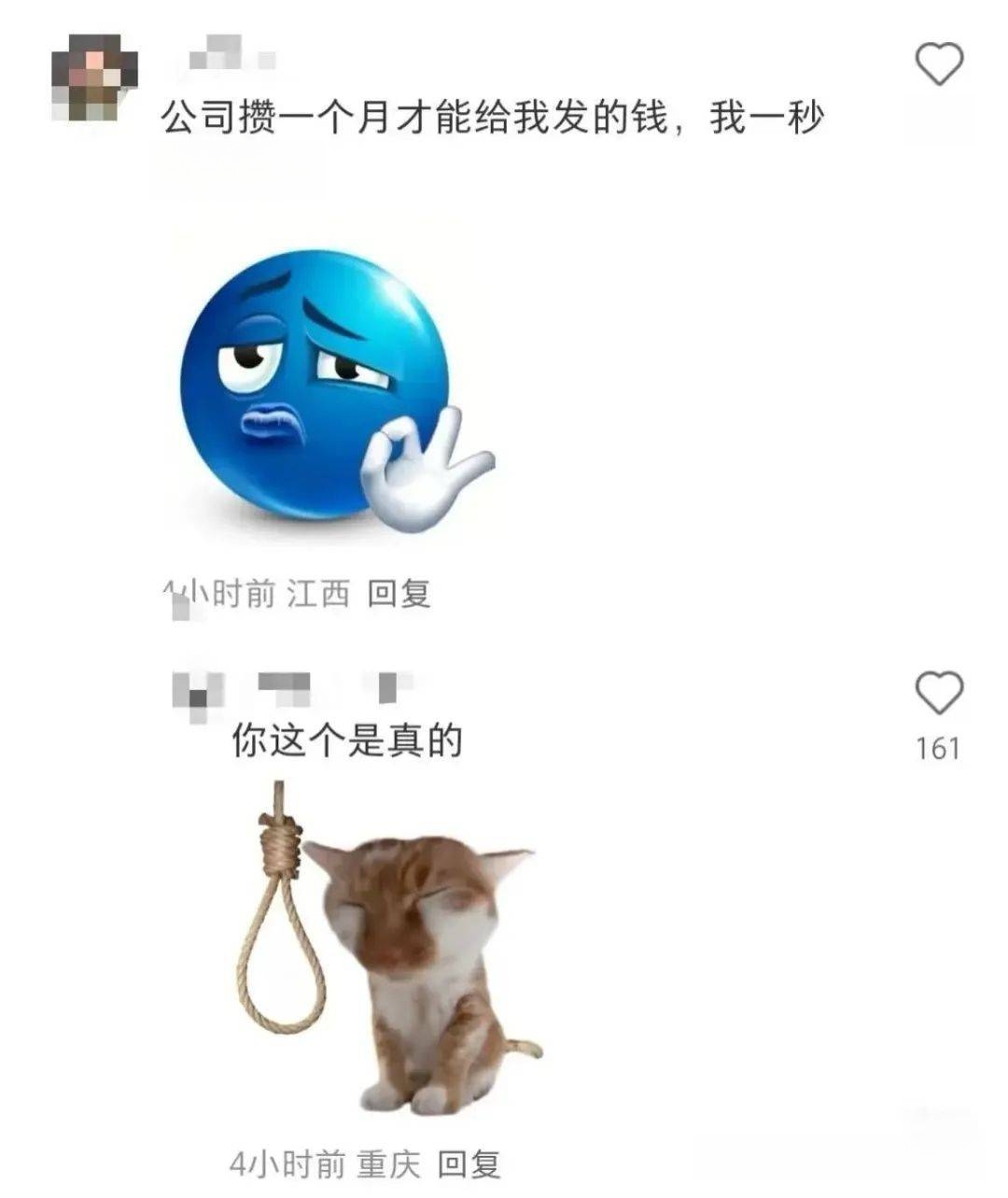Like the reply with 161 likes
1008x1198 pixels.
(938, 693)
